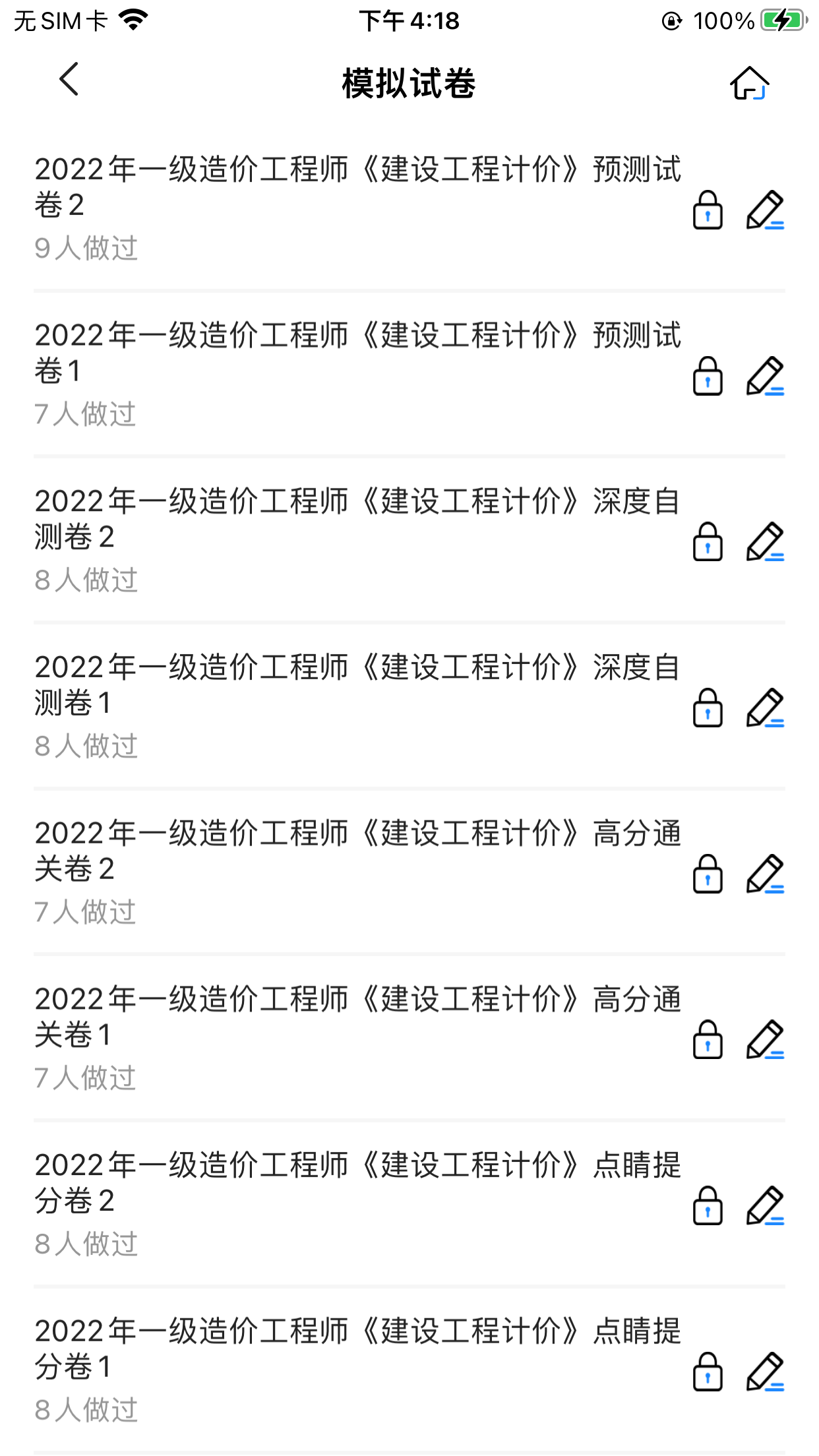Viewport: 819px width, 1456px height.
Task: Tap the 模拟试卷 title bar text
Action: coord(409,83)
